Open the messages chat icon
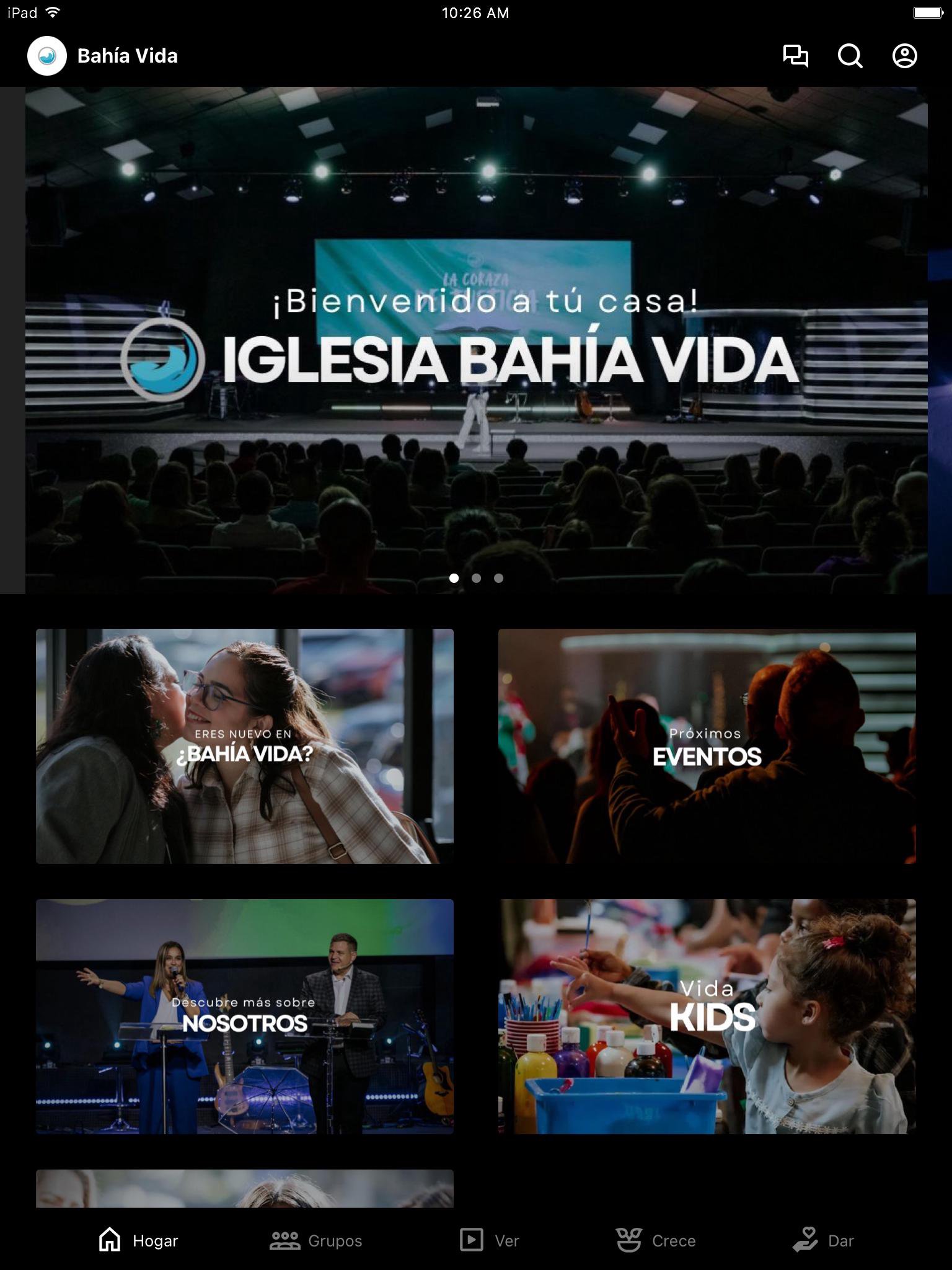The width and height of the screenshot is (952, 1270). point(795,56)
